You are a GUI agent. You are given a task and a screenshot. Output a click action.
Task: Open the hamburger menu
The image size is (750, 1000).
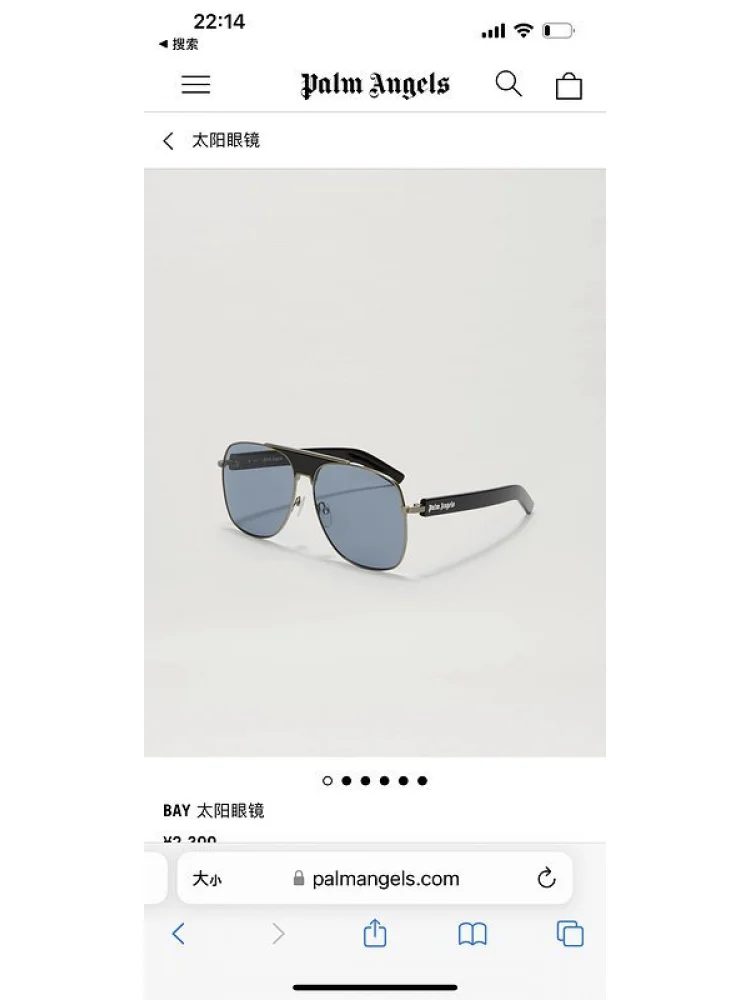click(x=196, y=85)
